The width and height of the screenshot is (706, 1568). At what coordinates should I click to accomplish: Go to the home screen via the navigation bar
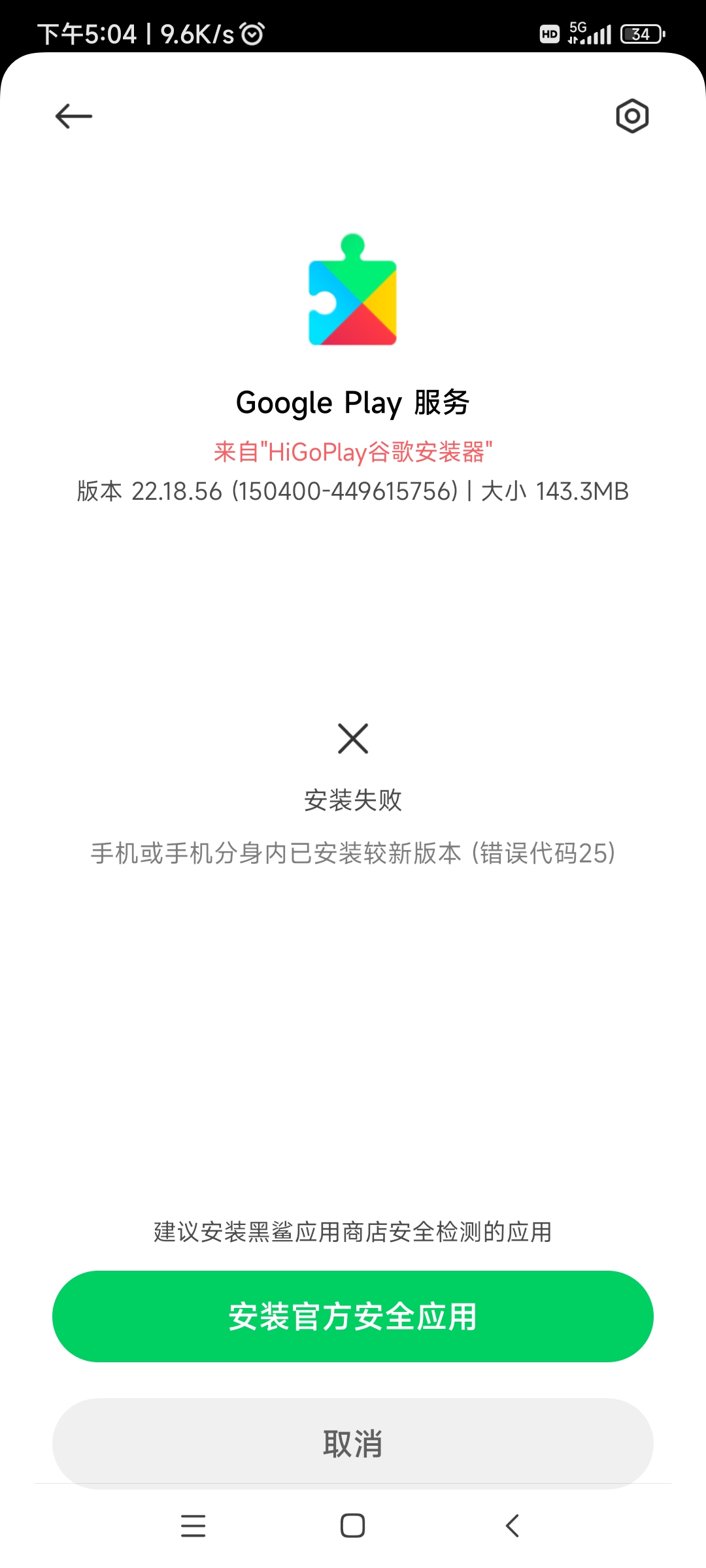353,1526
